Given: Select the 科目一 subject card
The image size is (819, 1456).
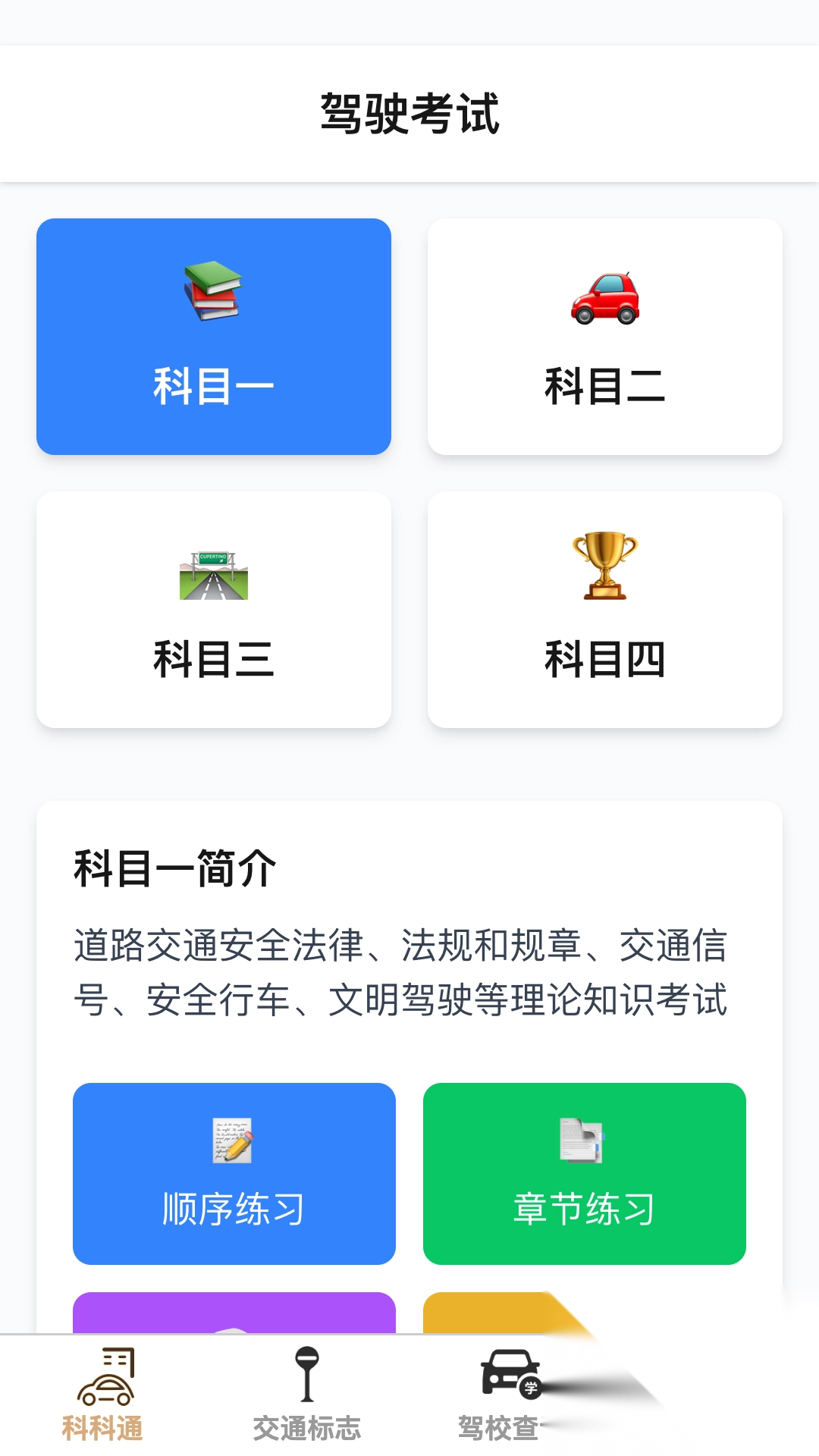Looking at the screenshot, I should 215,337.
